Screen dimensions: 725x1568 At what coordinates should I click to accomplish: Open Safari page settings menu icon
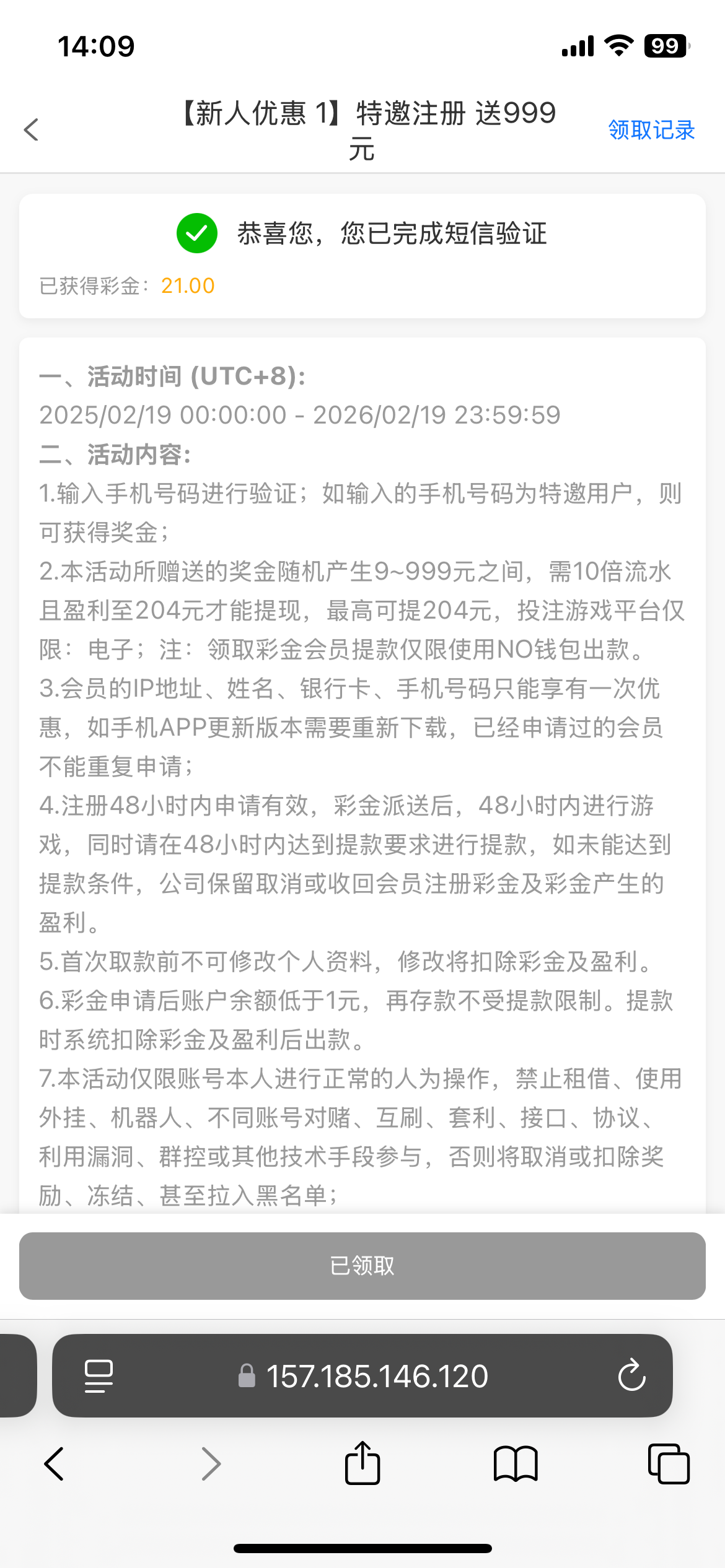coord(99,1376)
